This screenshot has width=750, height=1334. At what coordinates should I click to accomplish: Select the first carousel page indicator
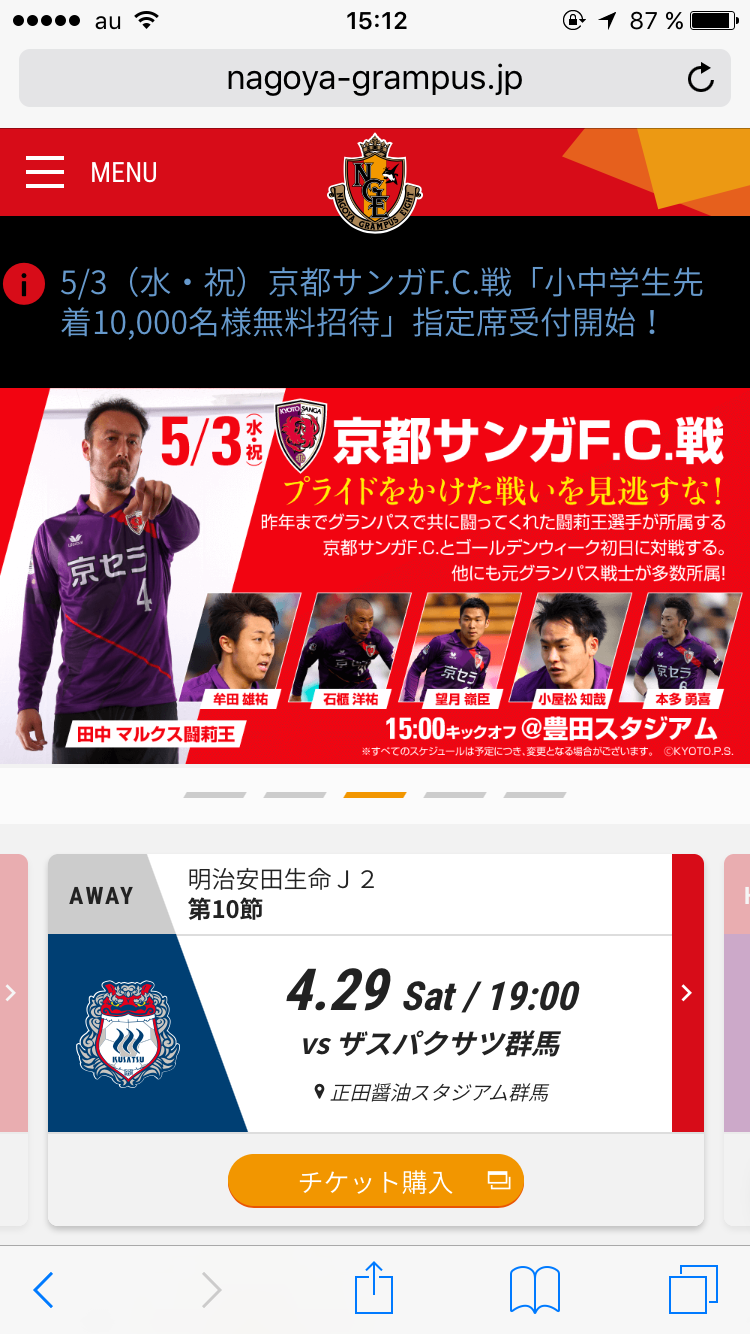[x=215, y=795]
